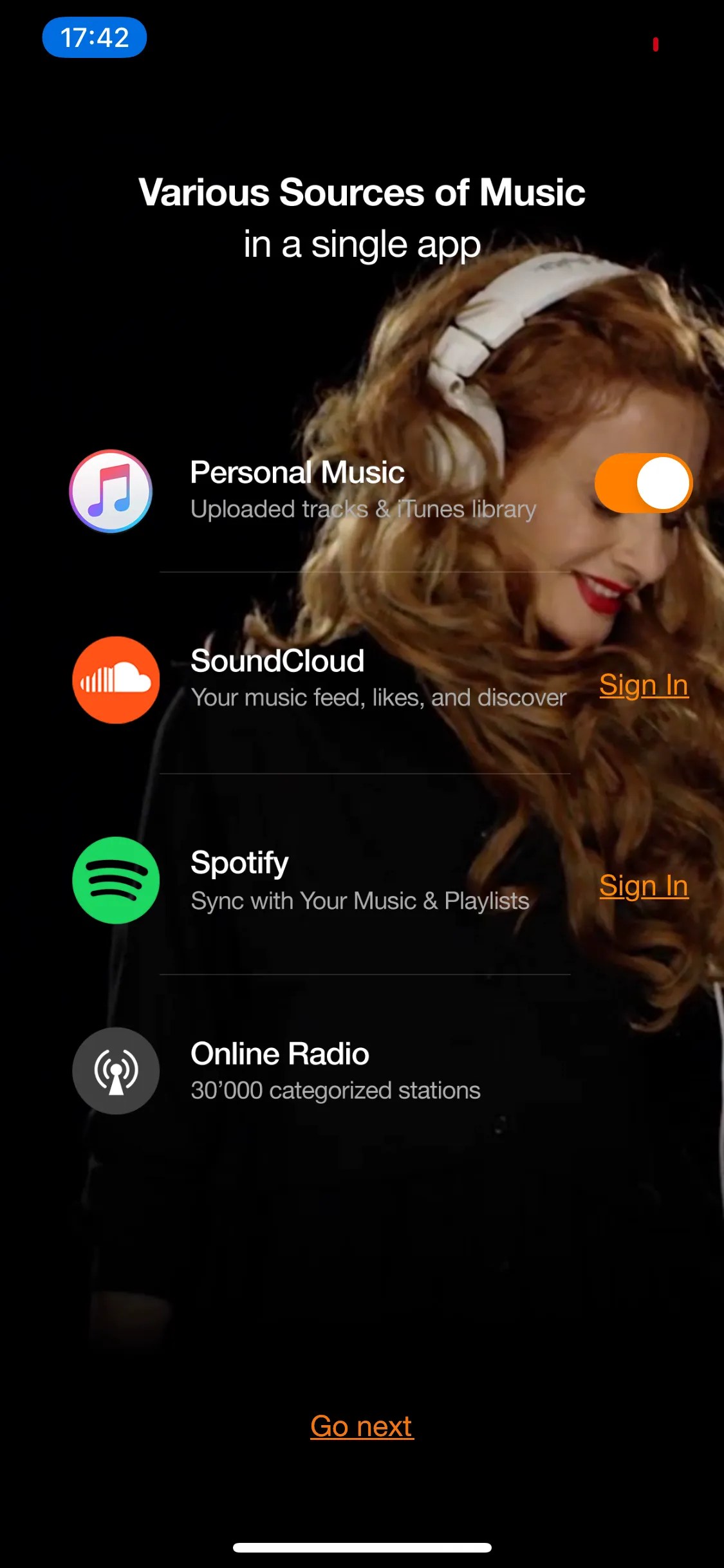Click the recording indicator at top right
Image resolution: width=724 pixels, height=1568 pixels.
pos(654,44)
